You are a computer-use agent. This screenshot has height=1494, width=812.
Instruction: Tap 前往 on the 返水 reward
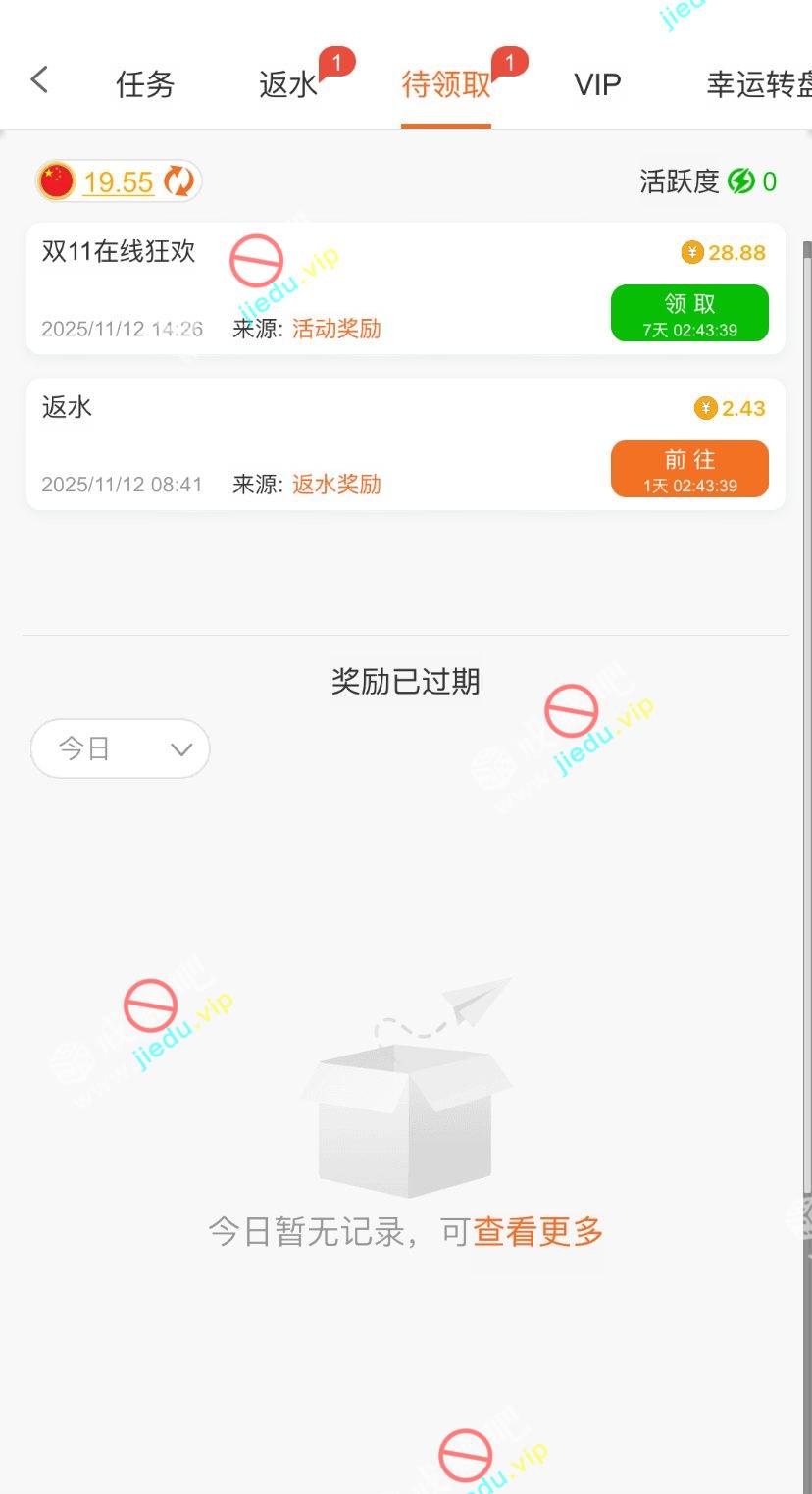(689, 469)
